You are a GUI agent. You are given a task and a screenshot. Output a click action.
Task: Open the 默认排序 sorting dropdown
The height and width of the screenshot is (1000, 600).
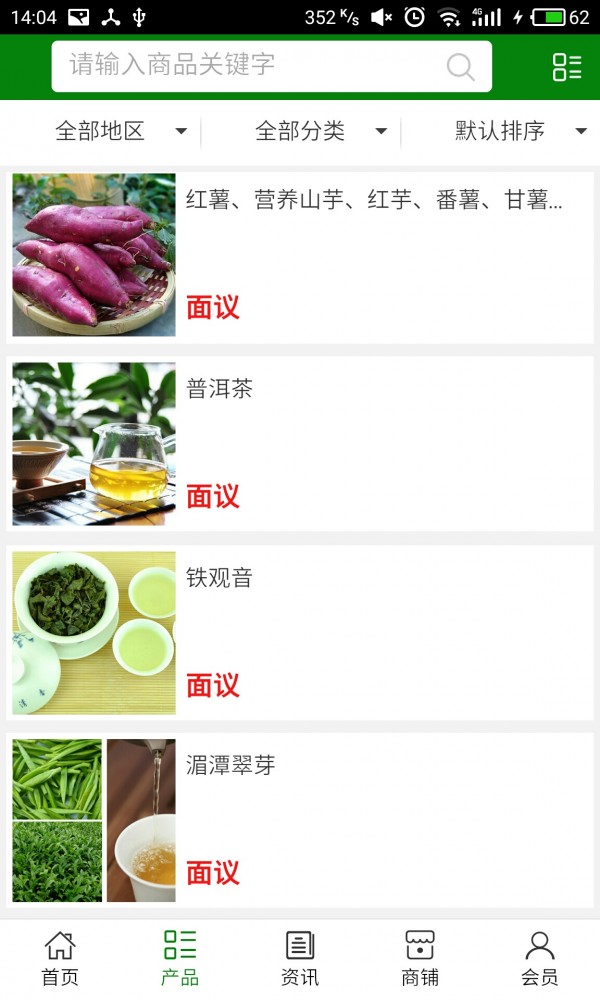click(x=520, y=131)
